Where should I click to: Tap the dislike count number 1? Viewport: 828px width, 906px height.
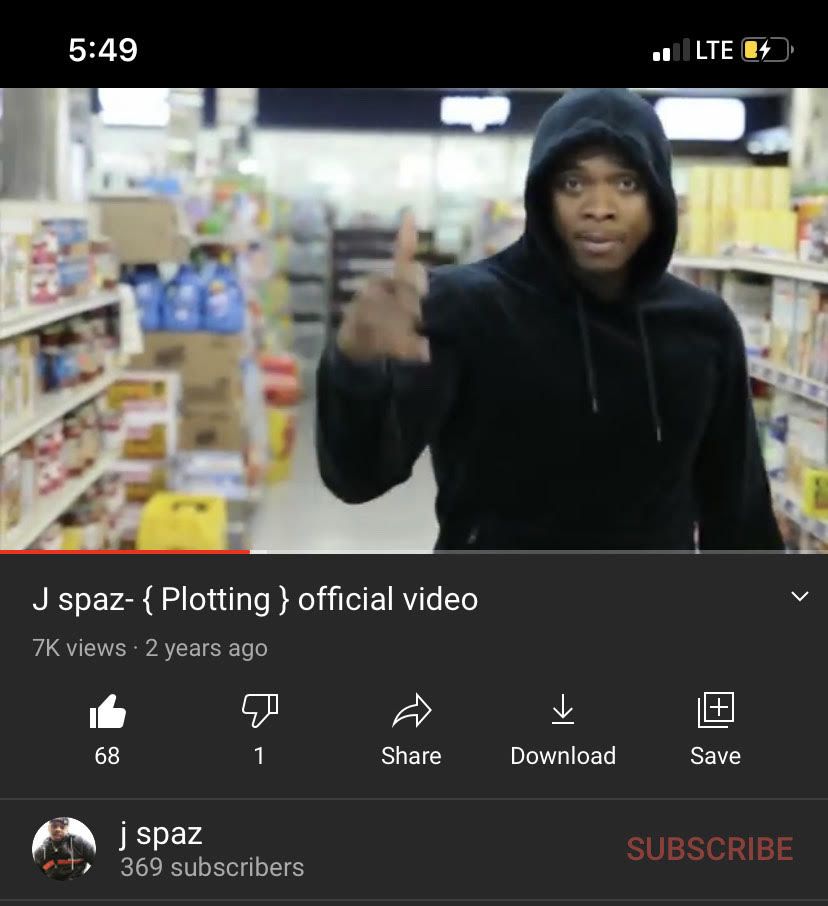259,756
